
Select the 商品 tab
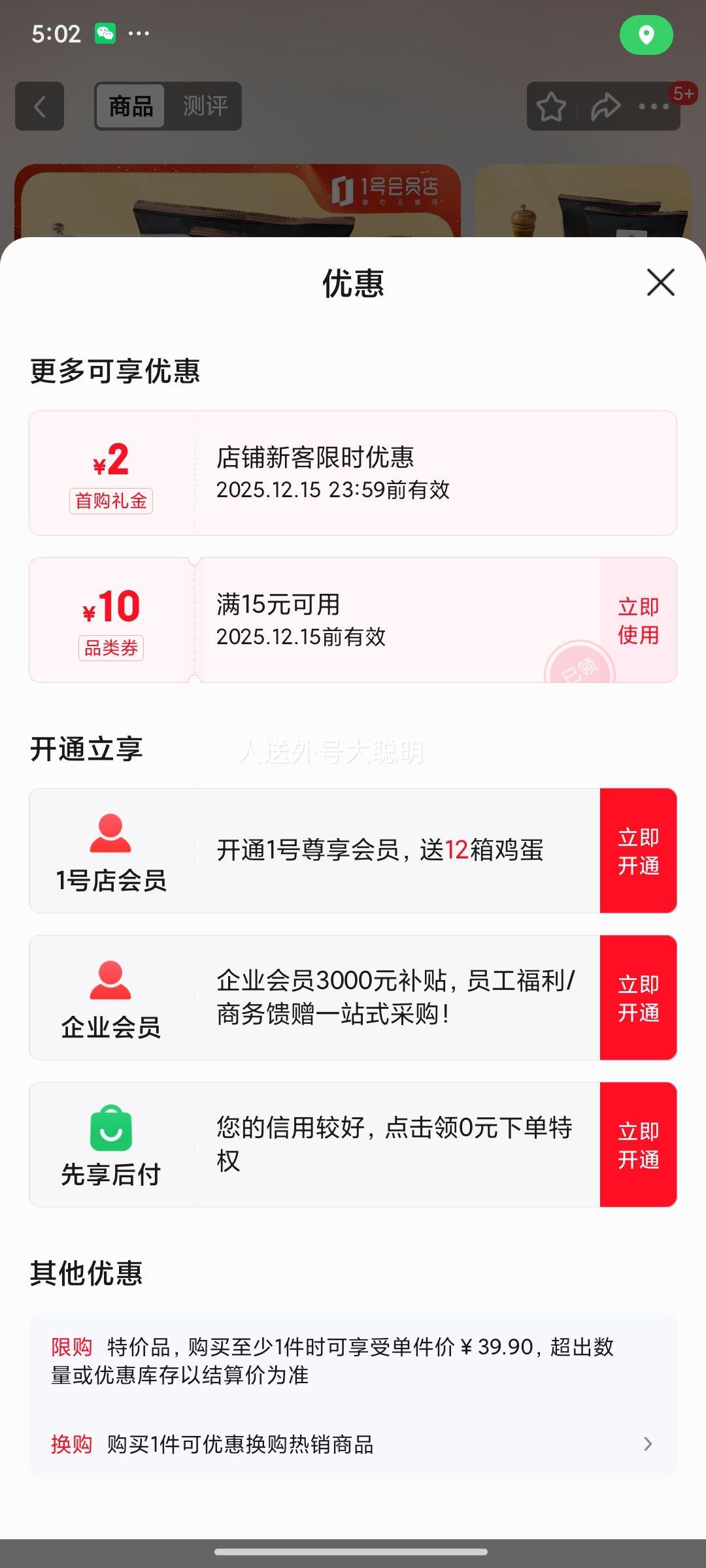pyautogui.click(x=131, y=106)
